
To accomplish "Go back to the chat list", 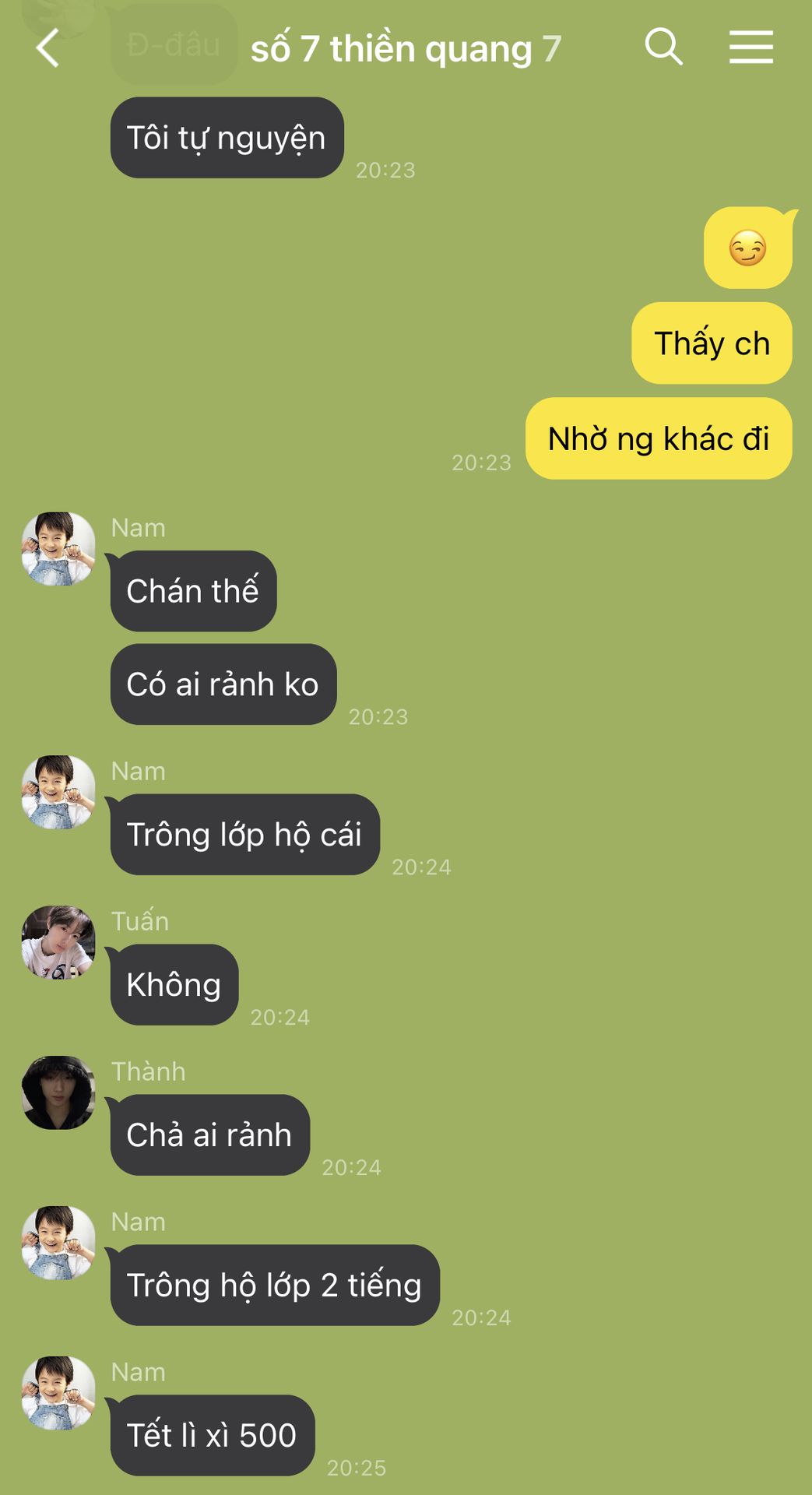I will point(48,48).
